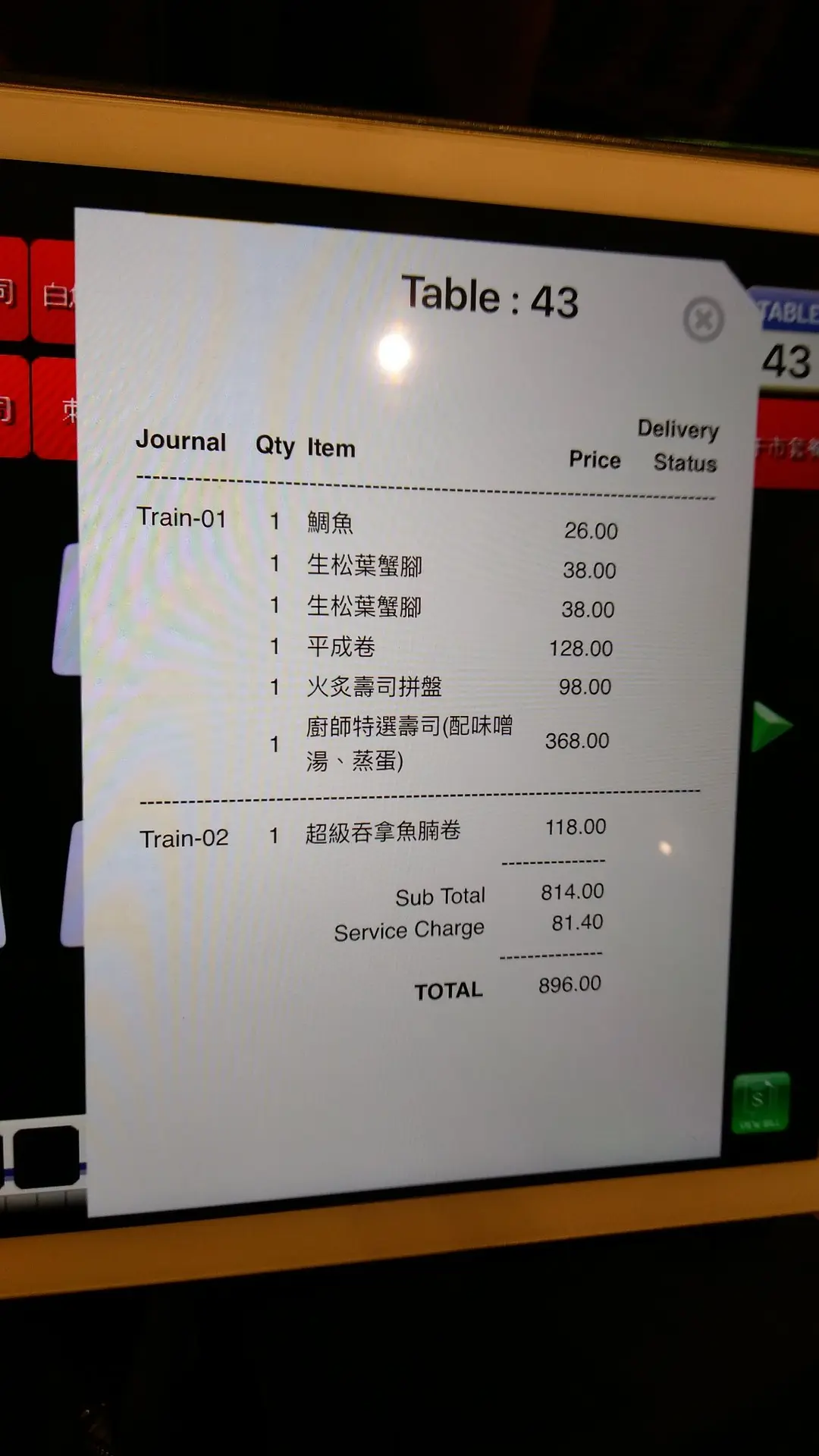Tap the green View Bill button
Viewport: 819px width, 1456px height.
click(761, 1102)
